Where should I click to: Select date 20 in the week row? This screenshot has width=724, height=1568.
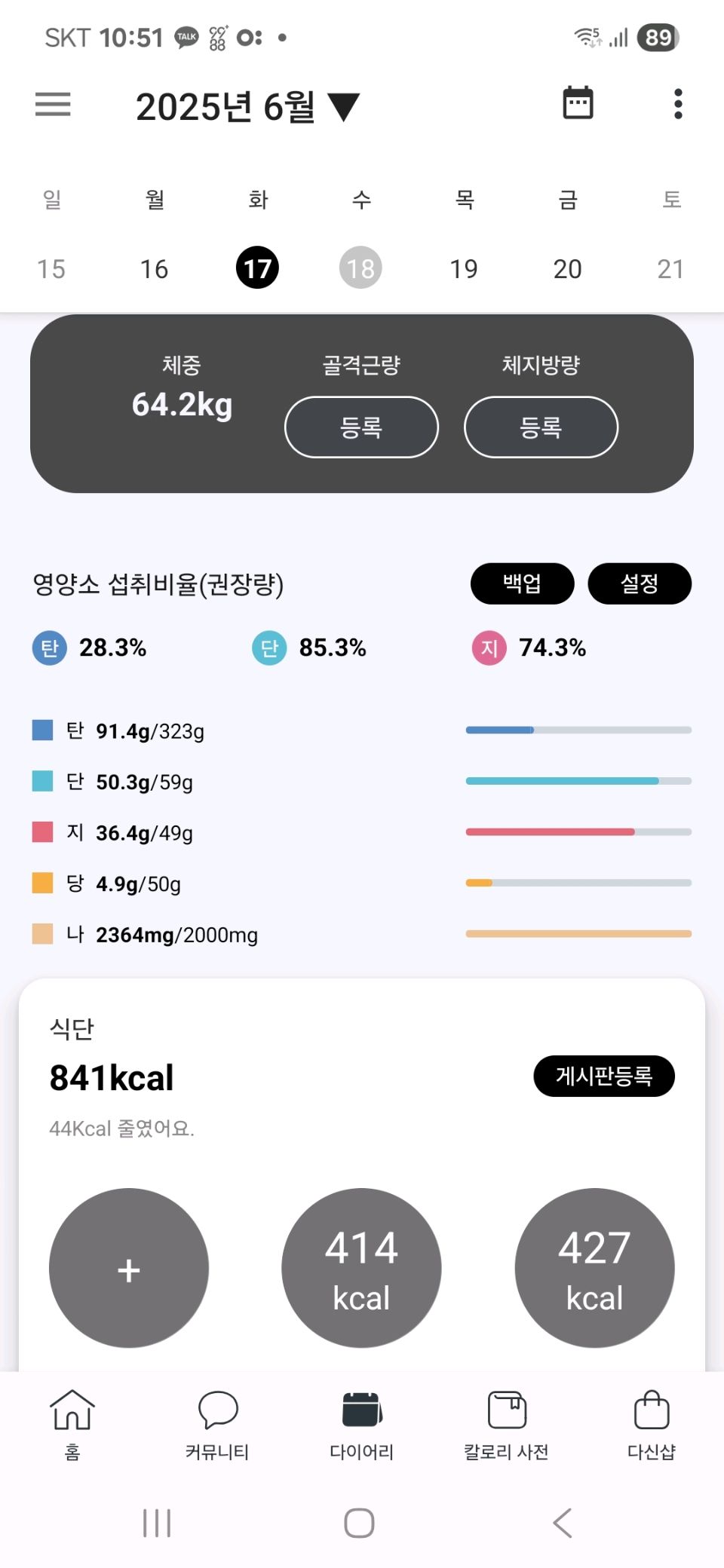(567, 269)
